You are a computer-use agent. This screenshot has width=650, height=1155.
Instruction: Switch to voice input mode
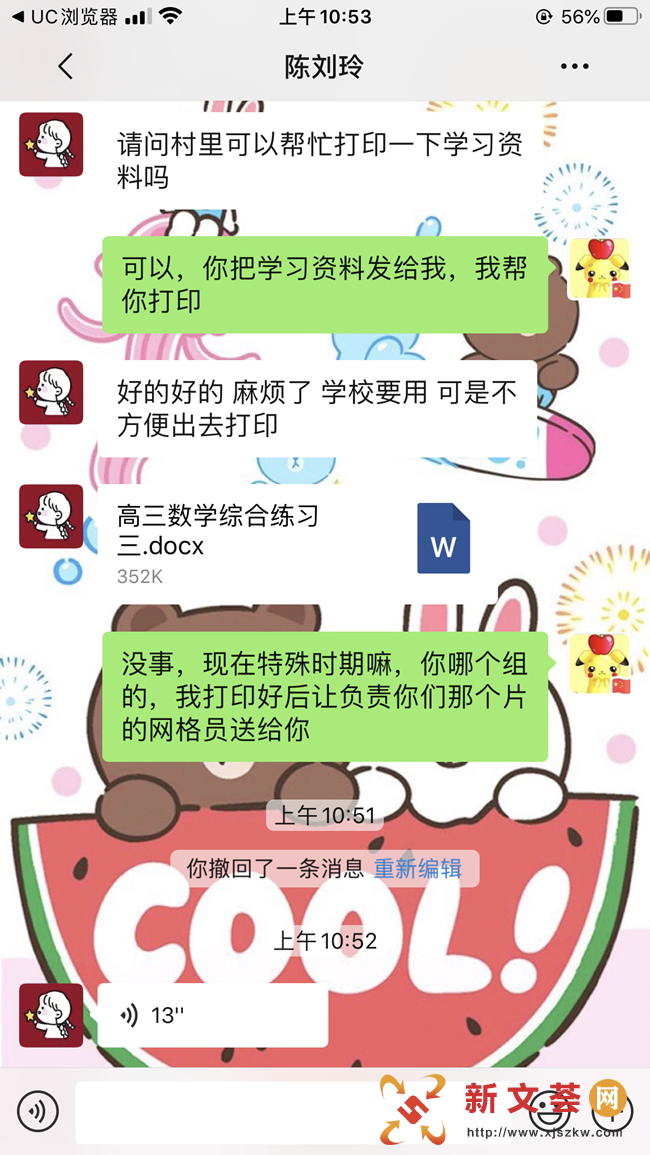click(38, 1110)
